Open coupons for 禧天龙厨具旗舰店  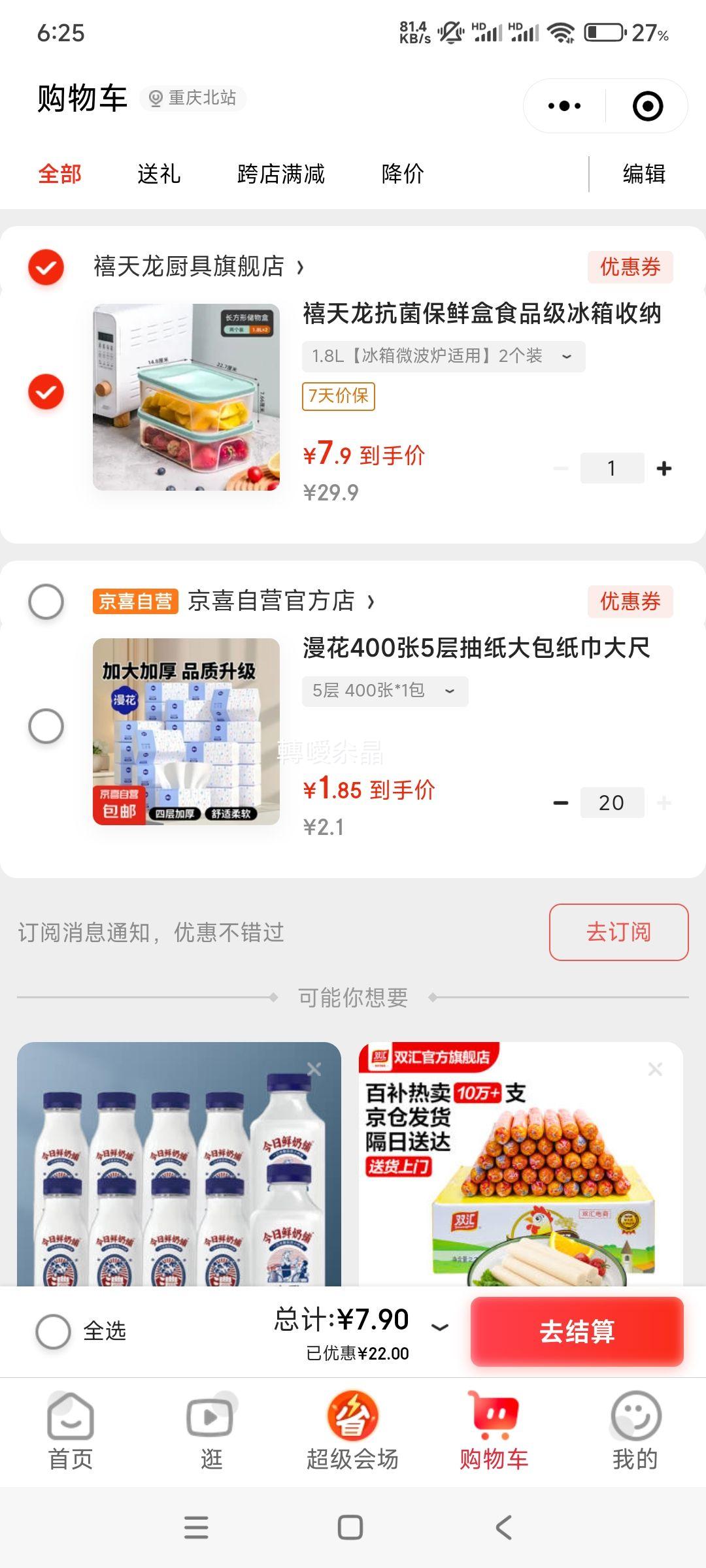pos(630,267)
